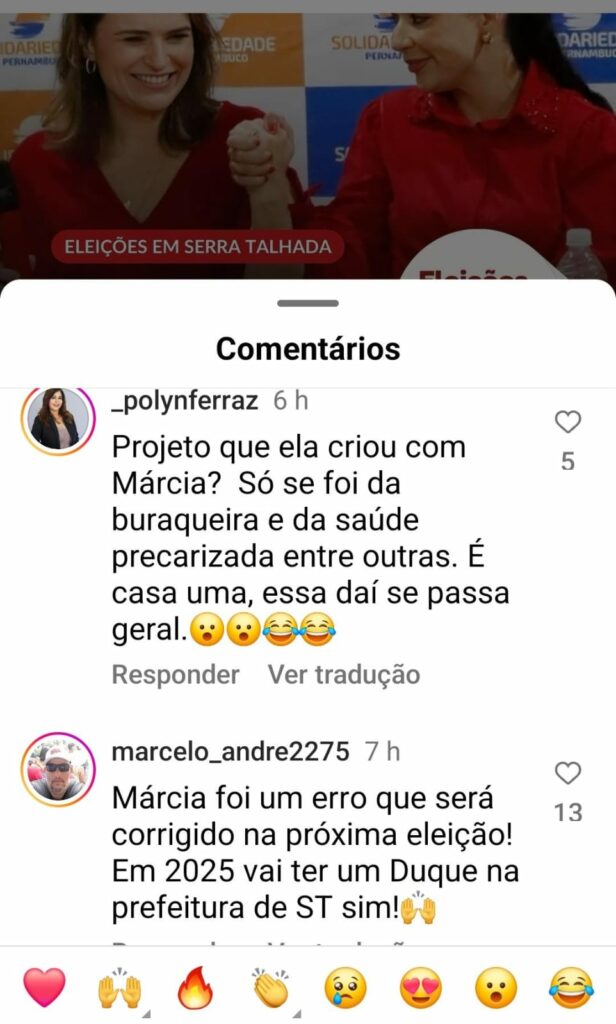Insert the red heart emoji
The width and height of the screenshot is (616, 1024).
tap(44, 987)
